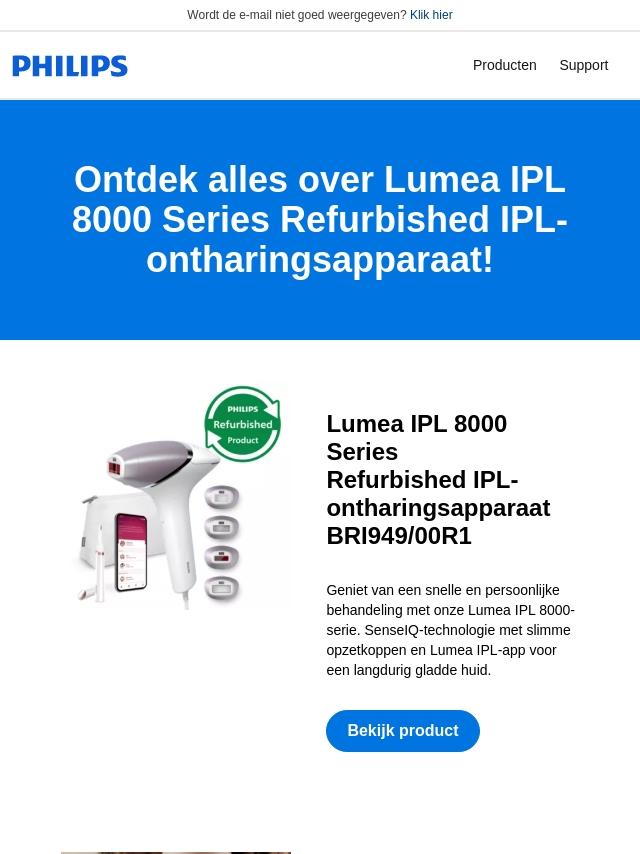The image size is (640, 854).
Task: Tap the 'Klik hier' link
Action: 431,15
